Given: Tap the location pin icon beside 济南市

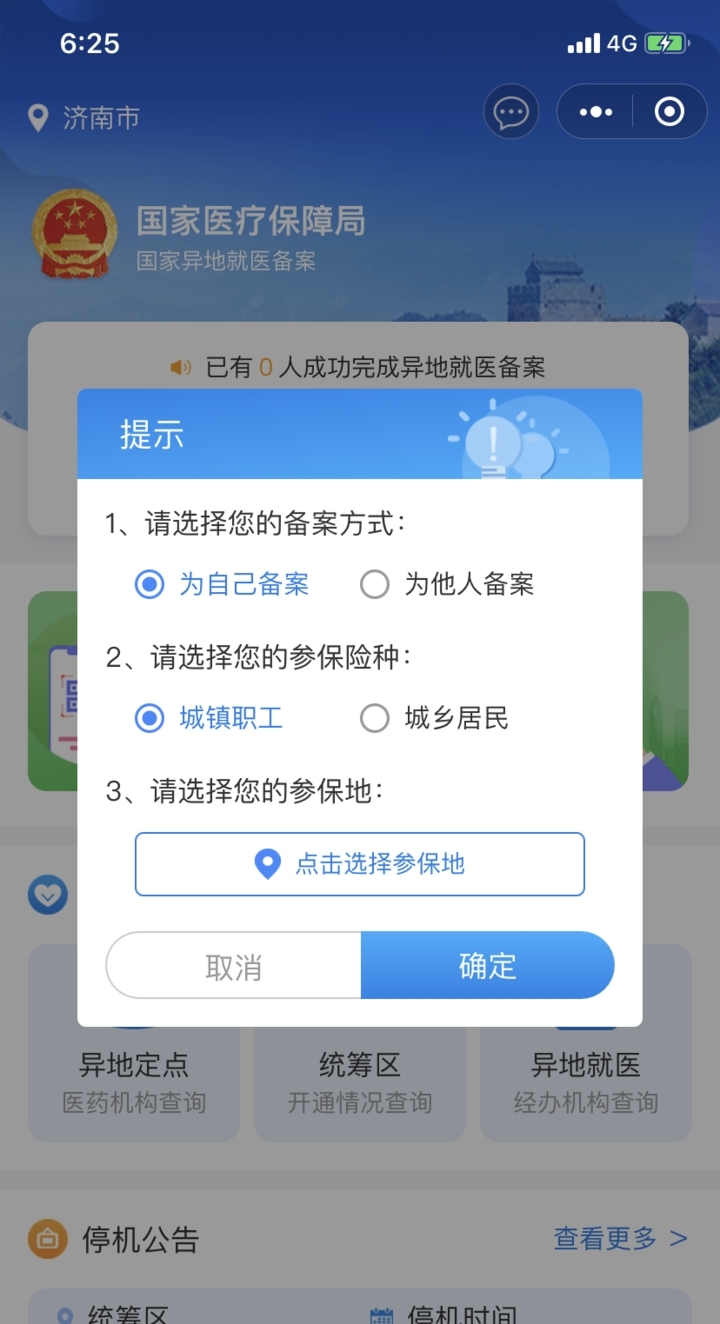Looking at the screenshot, I should click(38, 118).
